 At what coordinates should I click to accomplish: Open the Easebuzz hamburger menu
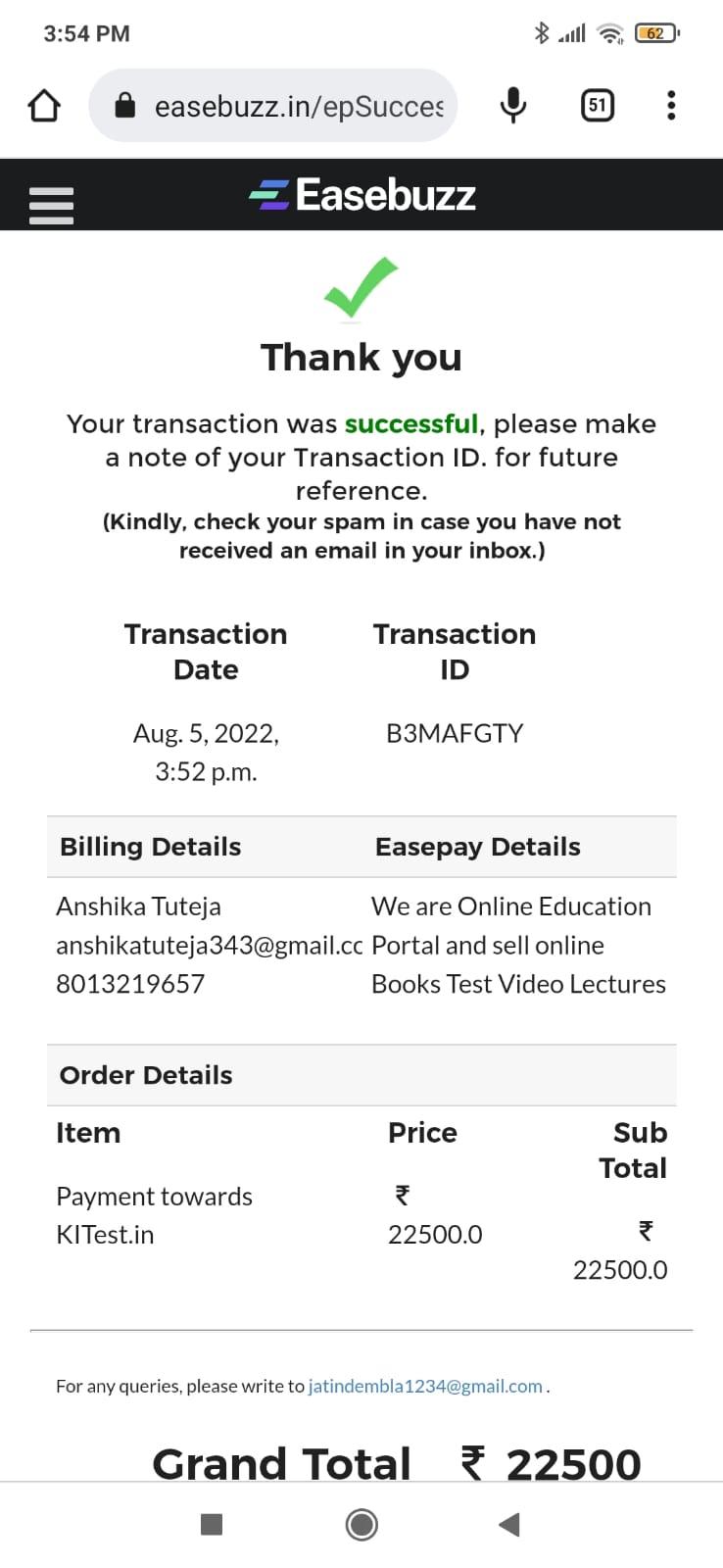[x=52, y=206]
